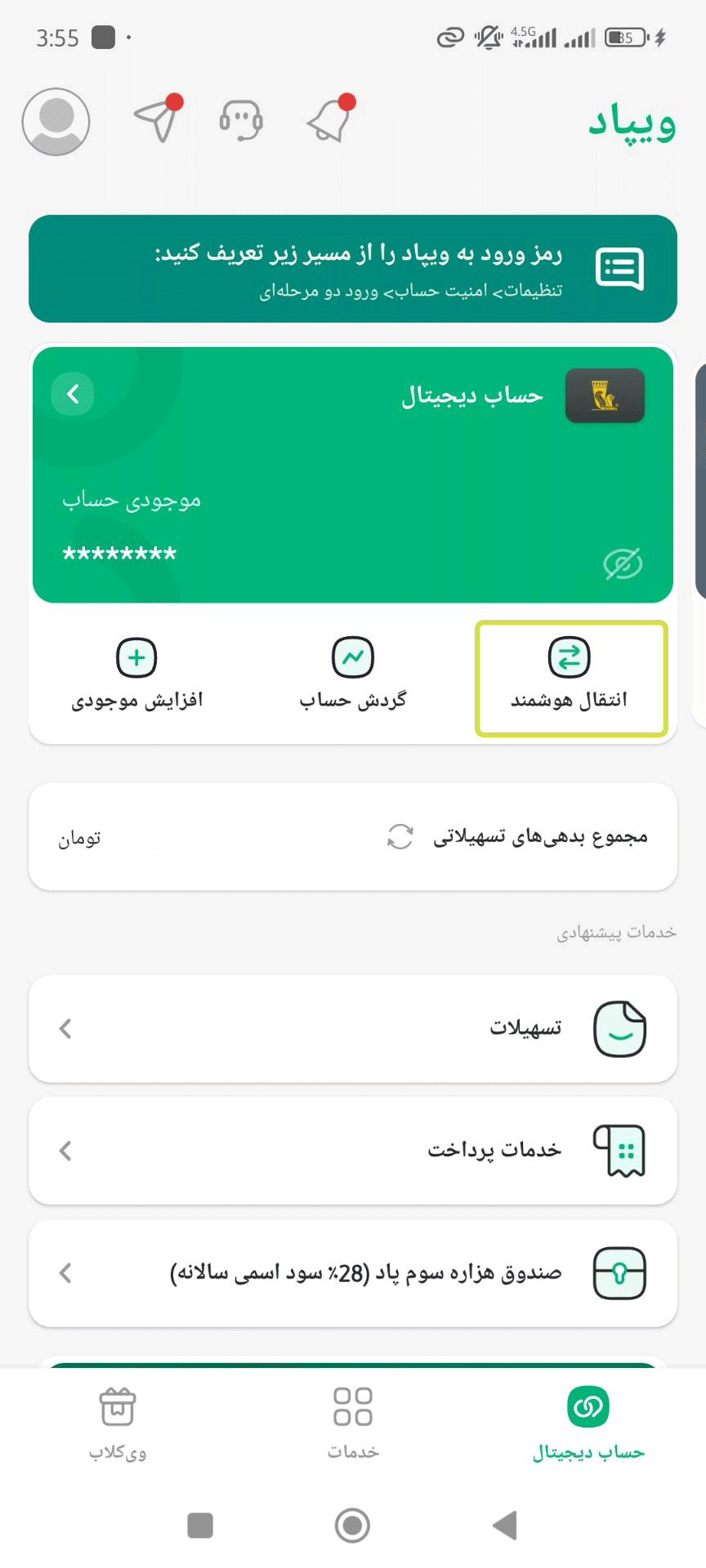Open the paper plane messages icon
The width and height of the screenshot is (706, 1568).
157,120
